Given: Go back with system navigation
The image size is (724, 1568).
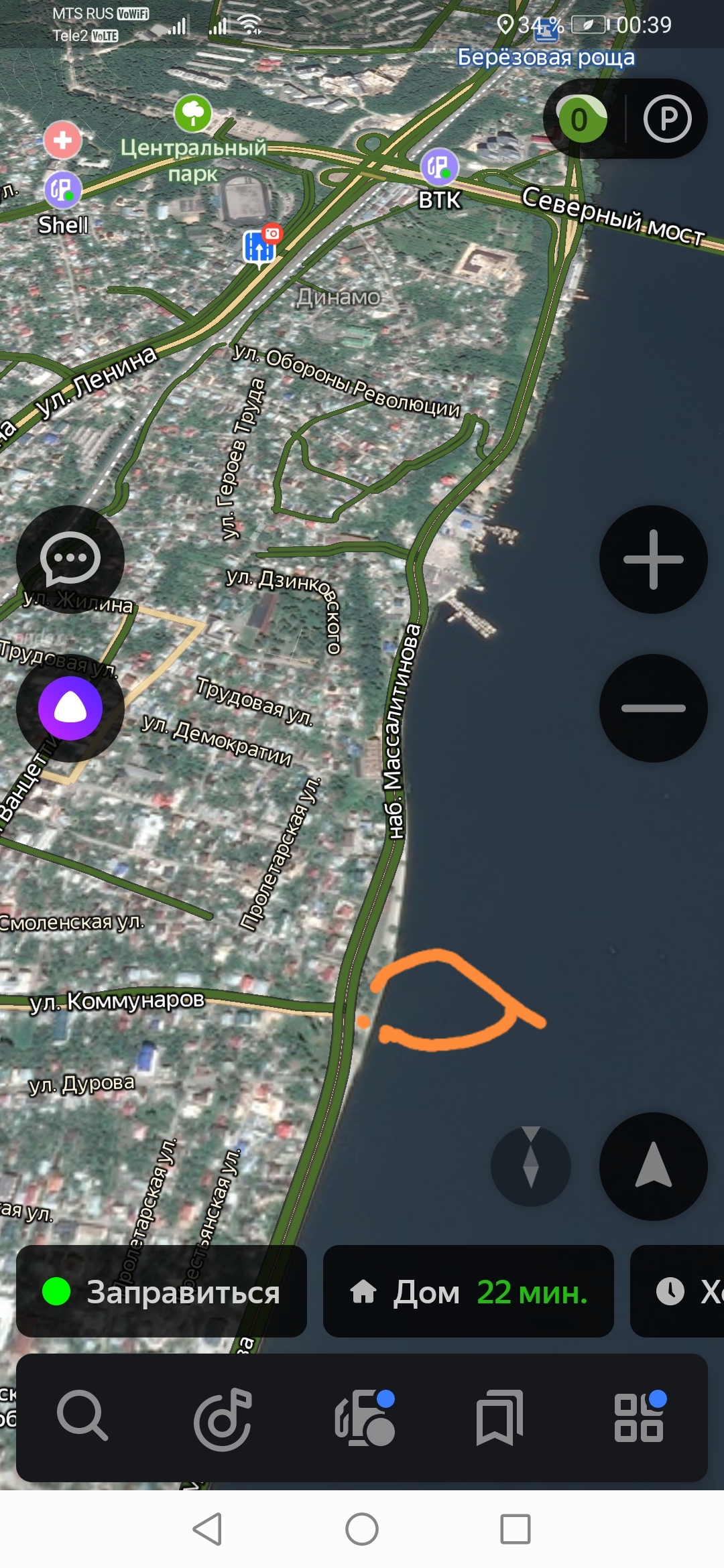Looking at the screenshot, I should [x=208, y=1529].
